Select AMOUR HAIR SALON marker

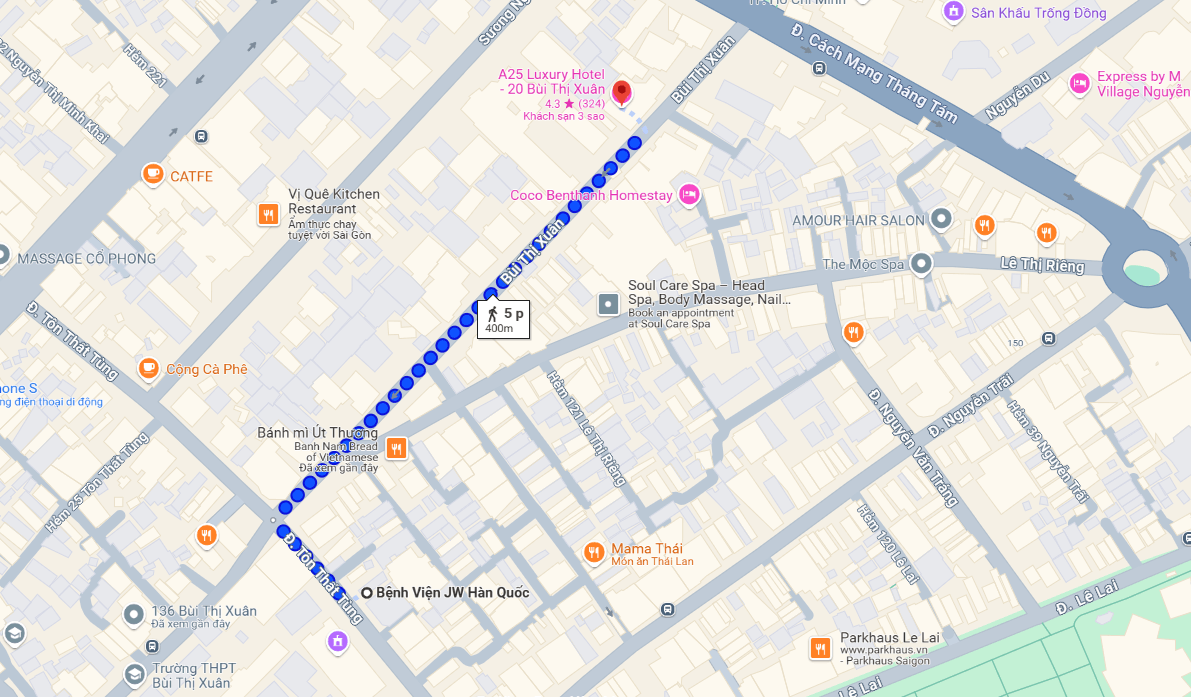coord(941,218)
